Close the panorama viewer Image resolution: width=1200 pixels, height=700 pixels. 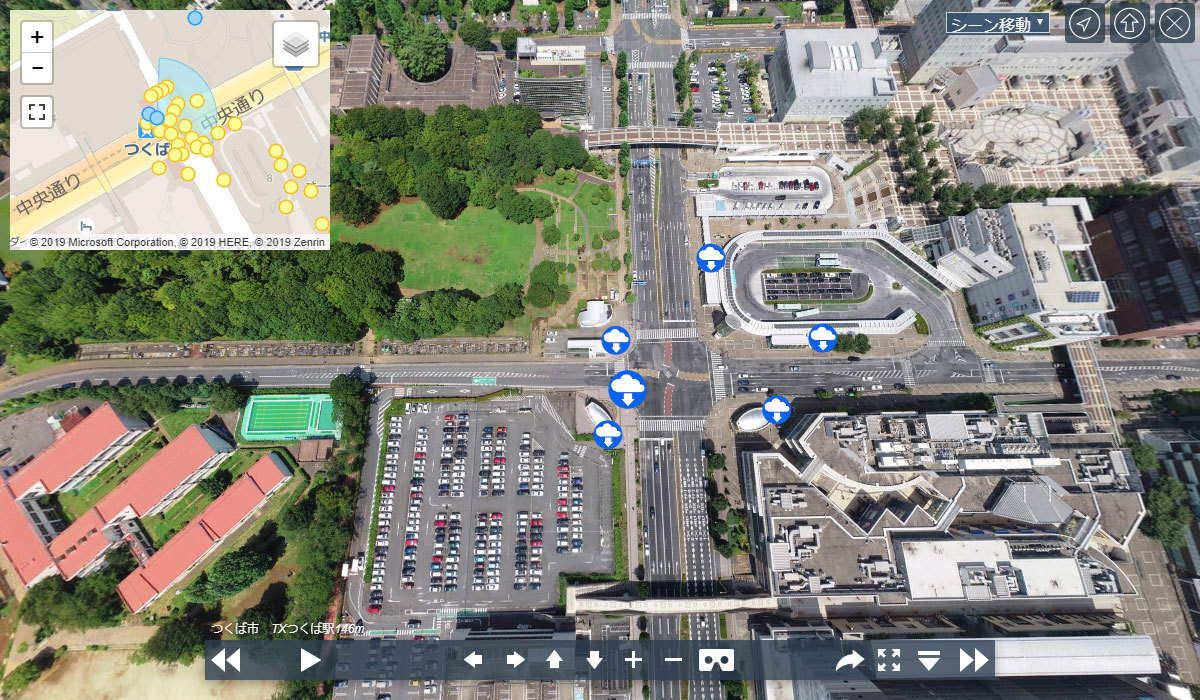(1174, 23)
